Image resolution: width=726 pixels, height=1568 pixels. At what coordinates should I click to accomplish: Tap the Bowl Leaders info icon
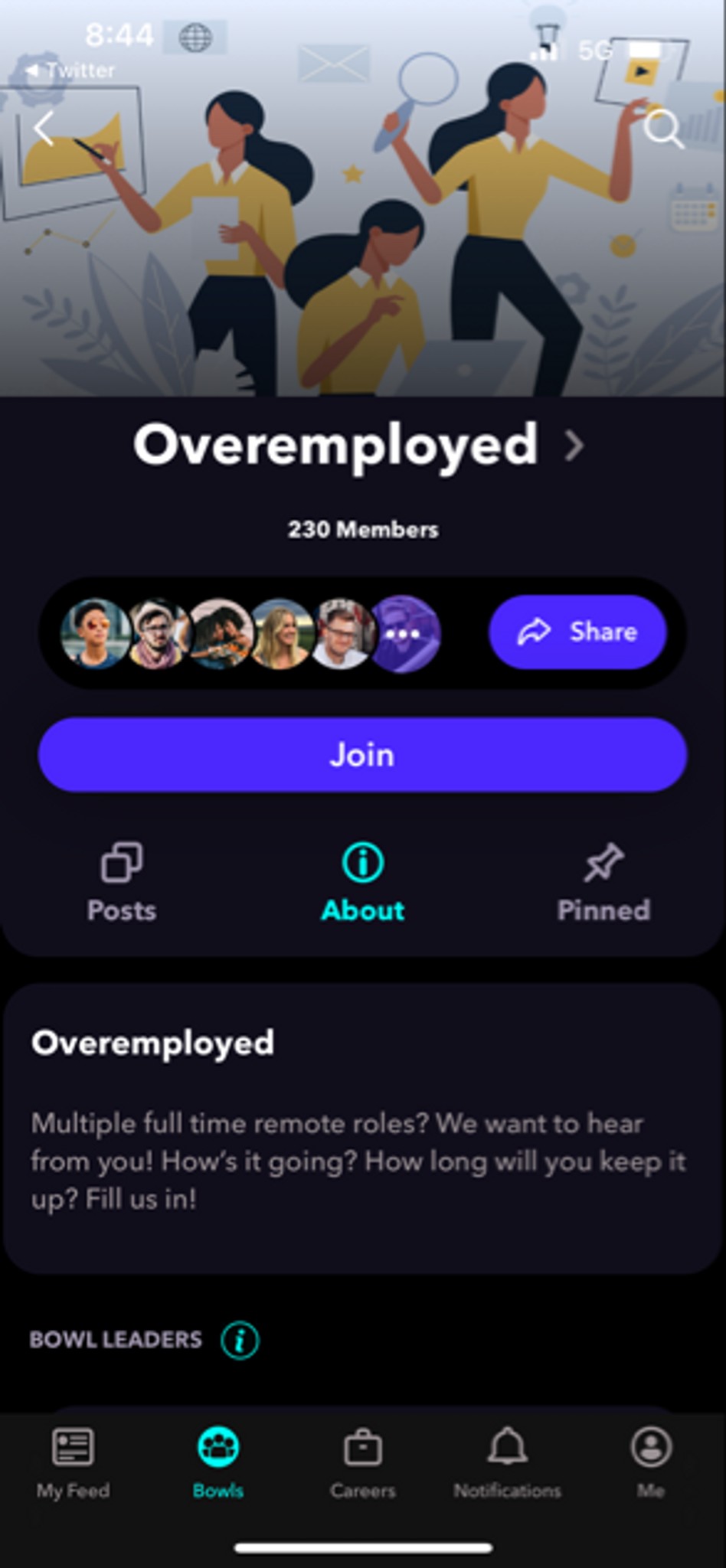click(x=240, y=1340)
